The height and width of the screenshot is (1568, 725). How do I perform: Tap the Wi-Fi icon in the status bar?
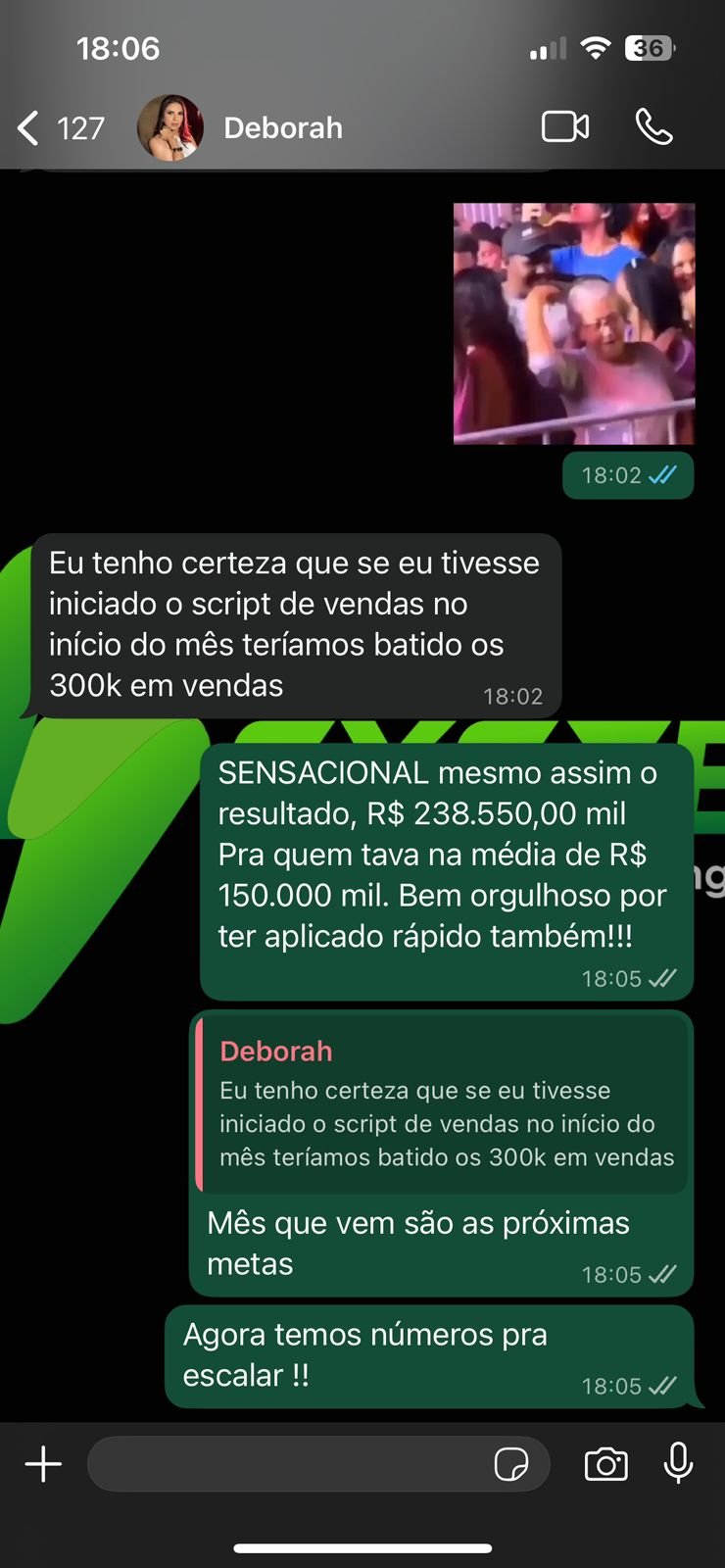click(x=597, y=47)
